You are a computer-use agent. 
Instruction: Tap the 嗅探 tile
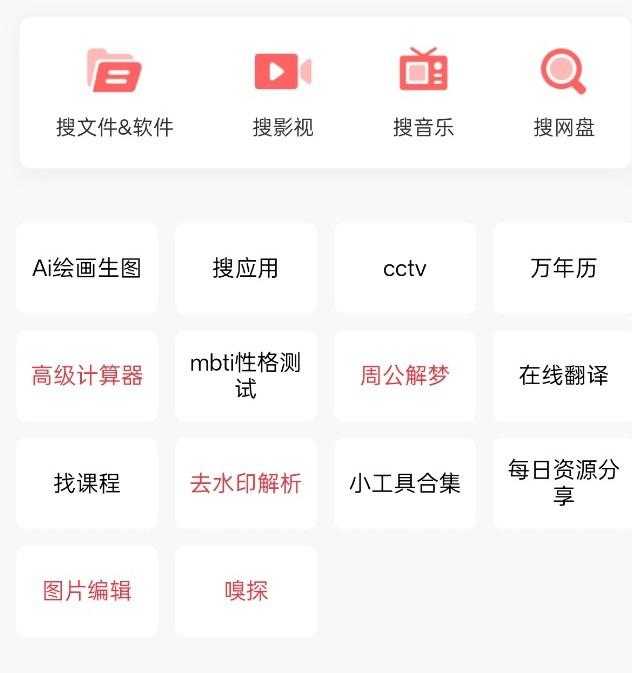coord(245,591)
